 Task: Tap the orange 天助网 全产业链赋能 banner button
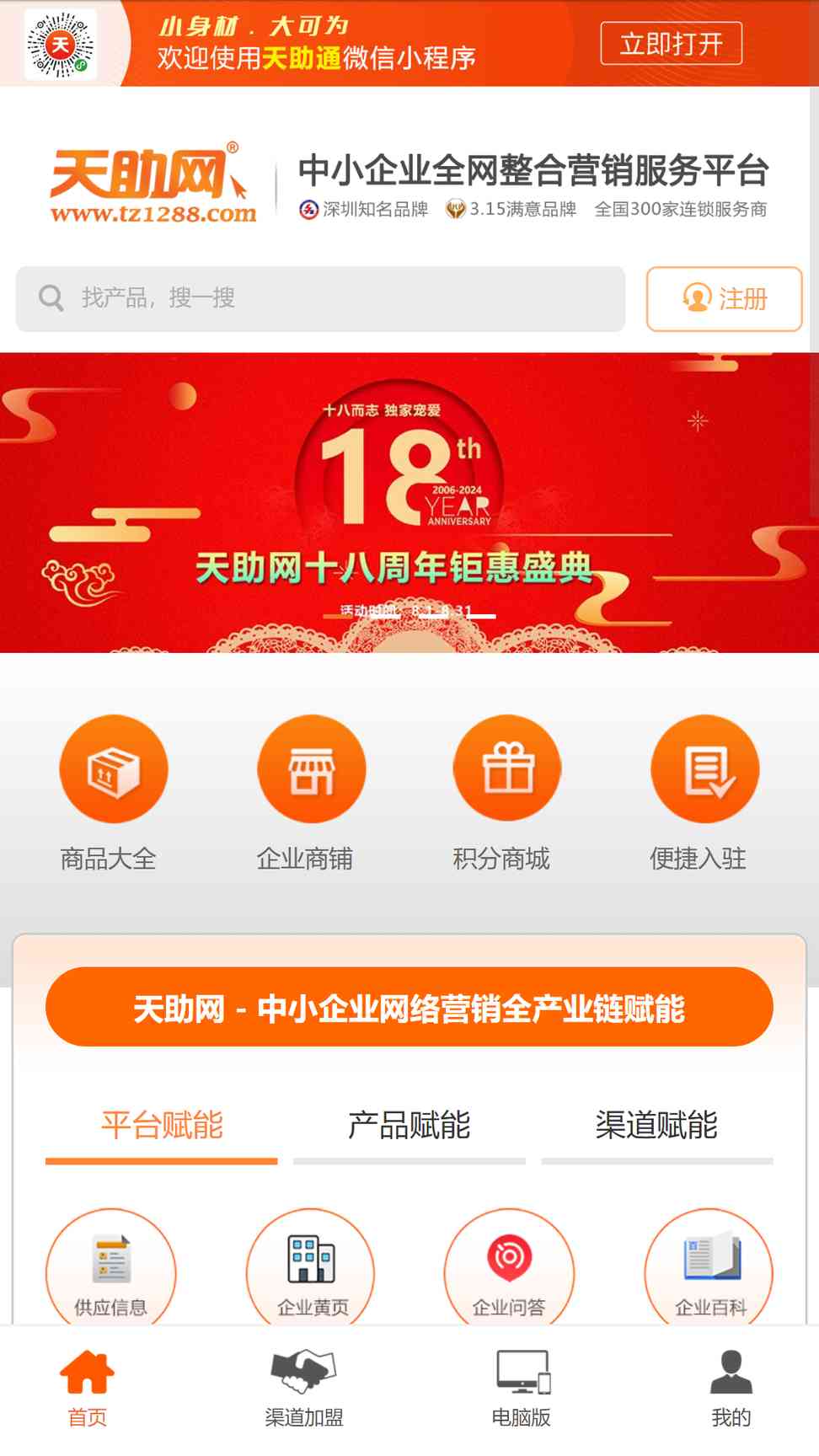(409, 1007)
